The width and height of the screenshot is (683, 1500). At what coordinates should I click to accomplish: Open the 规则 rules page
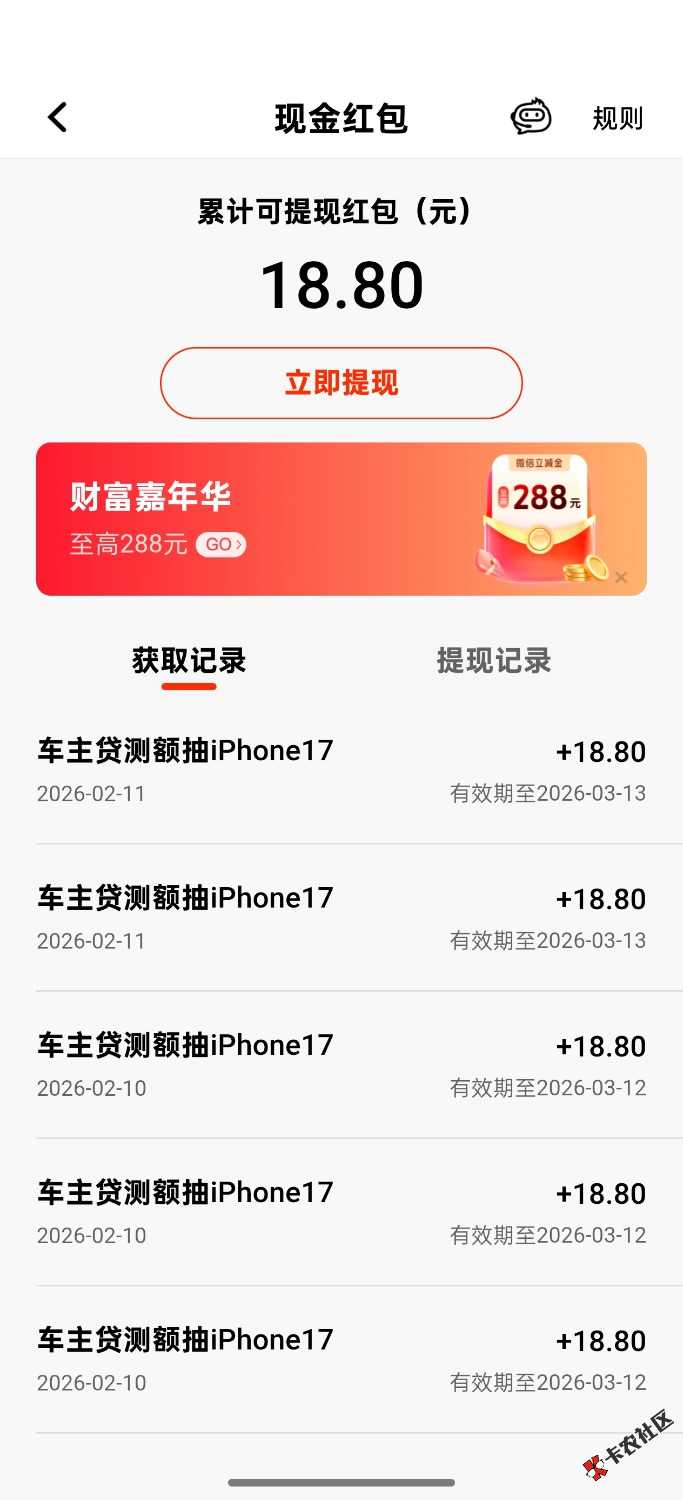(x=617, y=118)
